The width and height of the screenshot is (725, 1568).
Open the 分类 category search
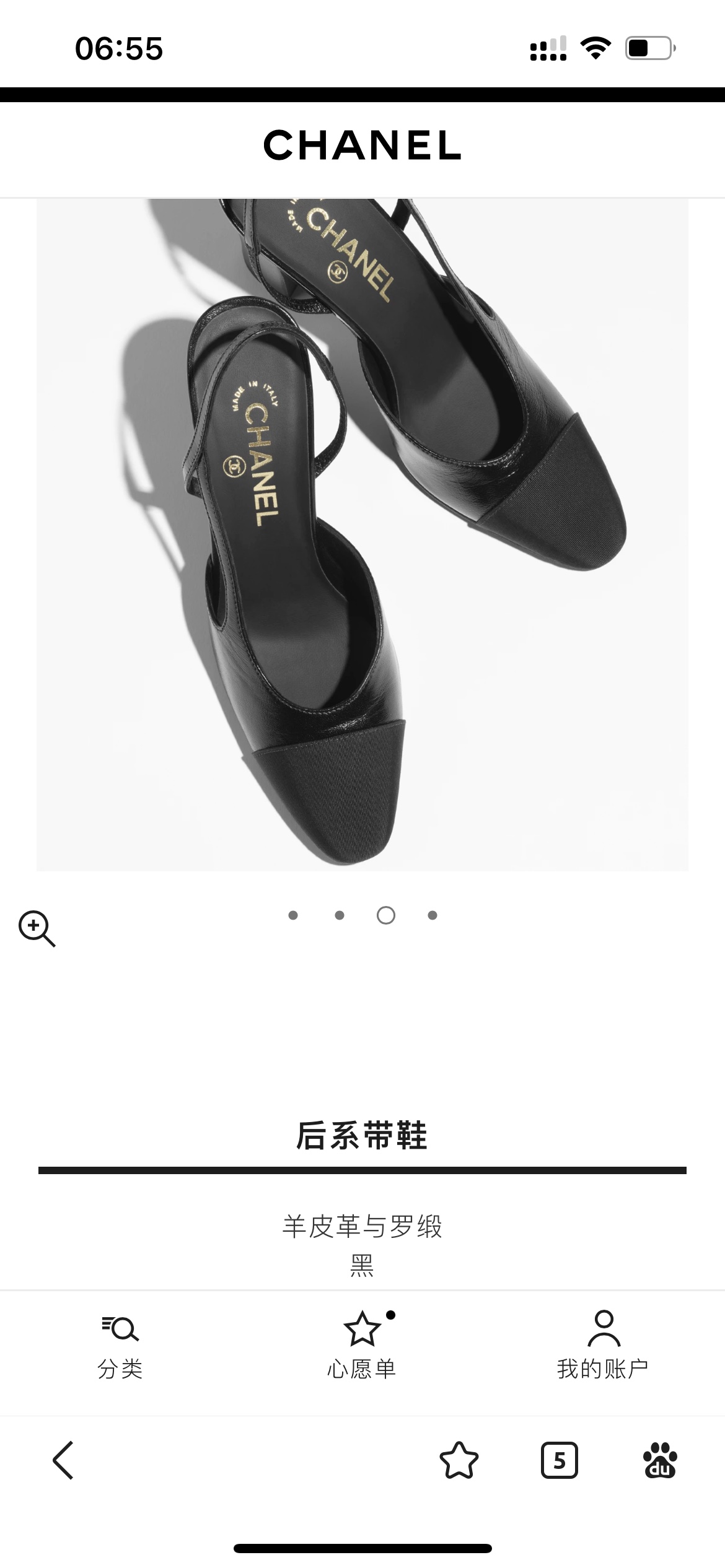coord(120,1345)
